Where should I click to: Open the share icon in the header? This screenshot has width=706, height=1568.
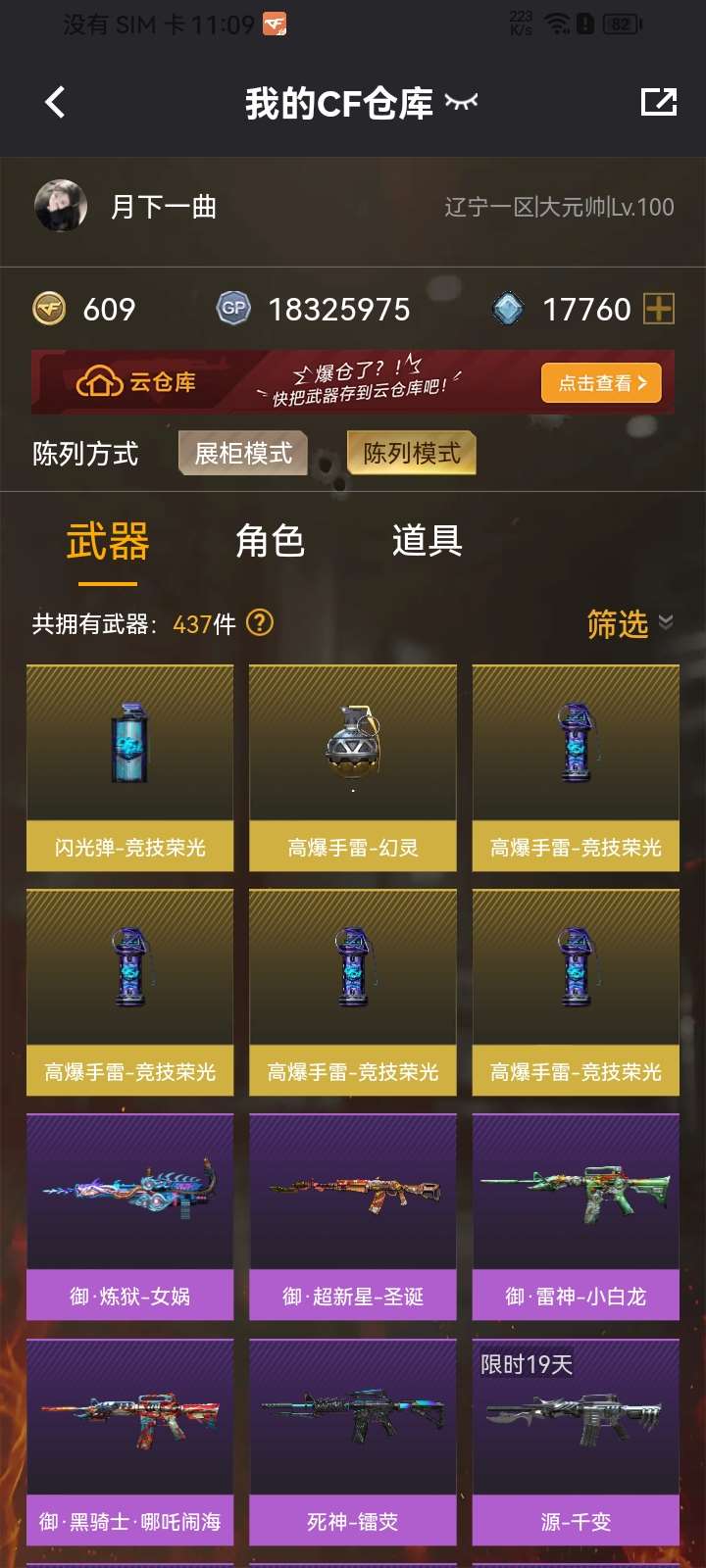658,102
